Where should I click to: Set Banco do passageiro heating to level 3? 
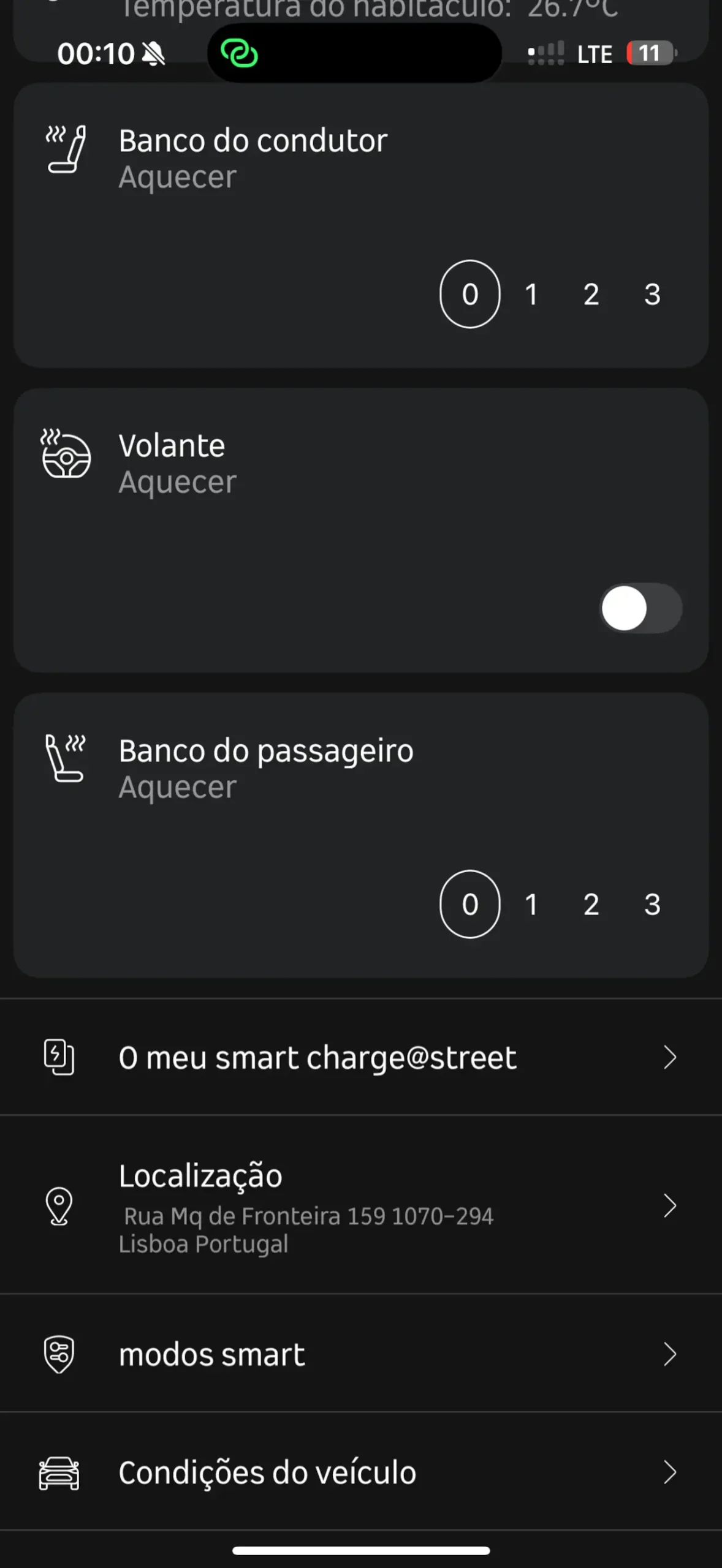(652, 905)
